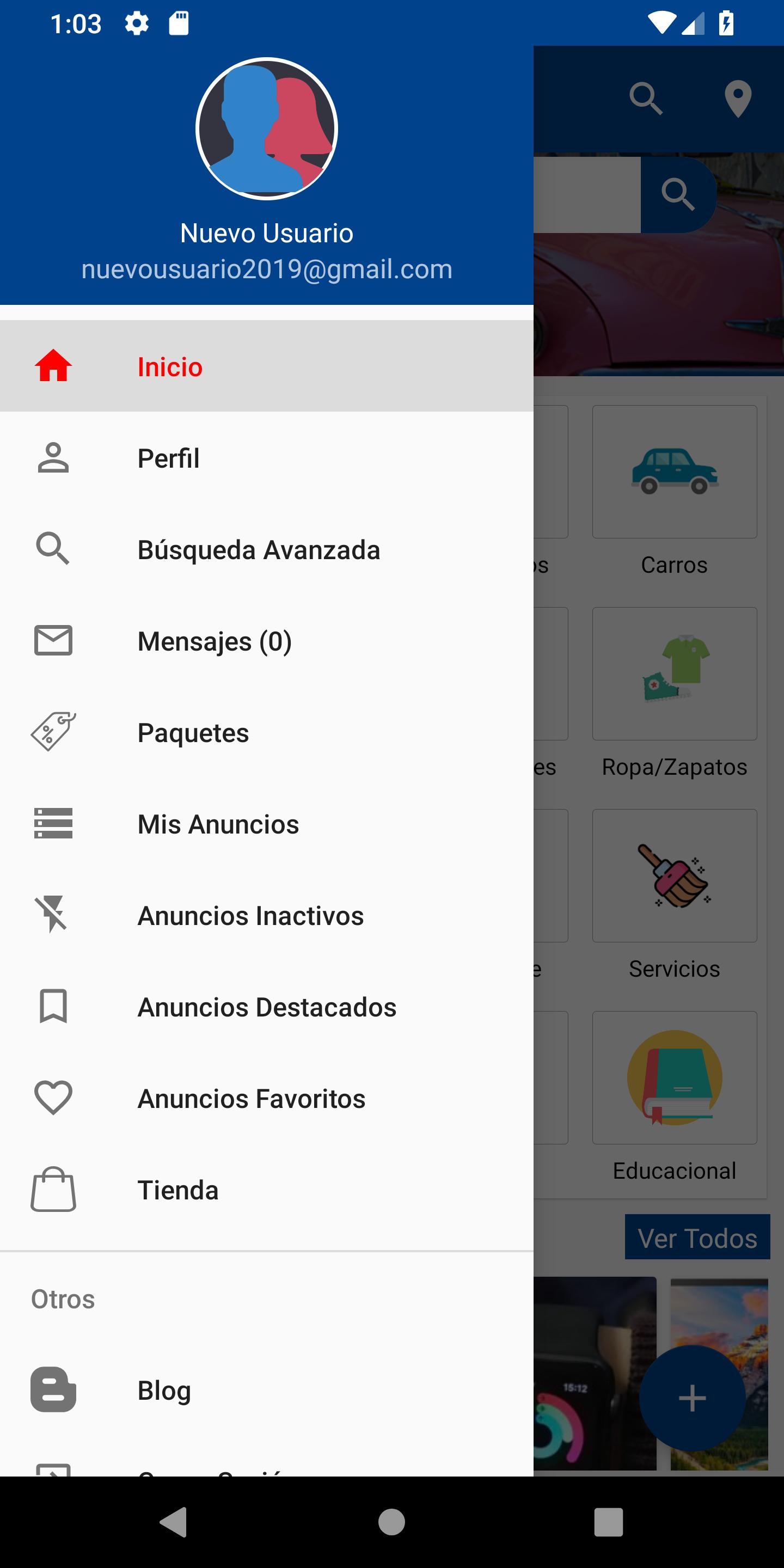Tap the plus floating action button
The image size is (784, 1568).
pos(692,1398)
